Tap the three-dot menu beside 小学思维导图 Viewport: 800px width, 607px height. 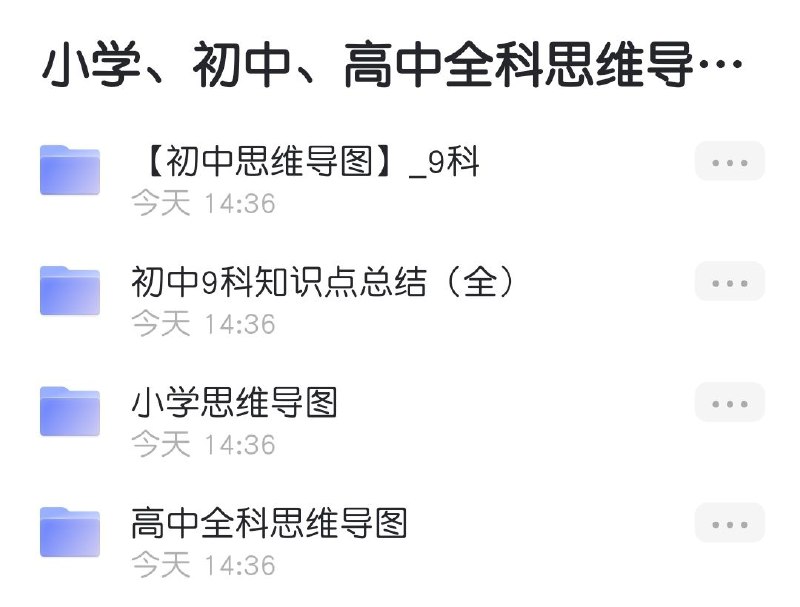729,403
